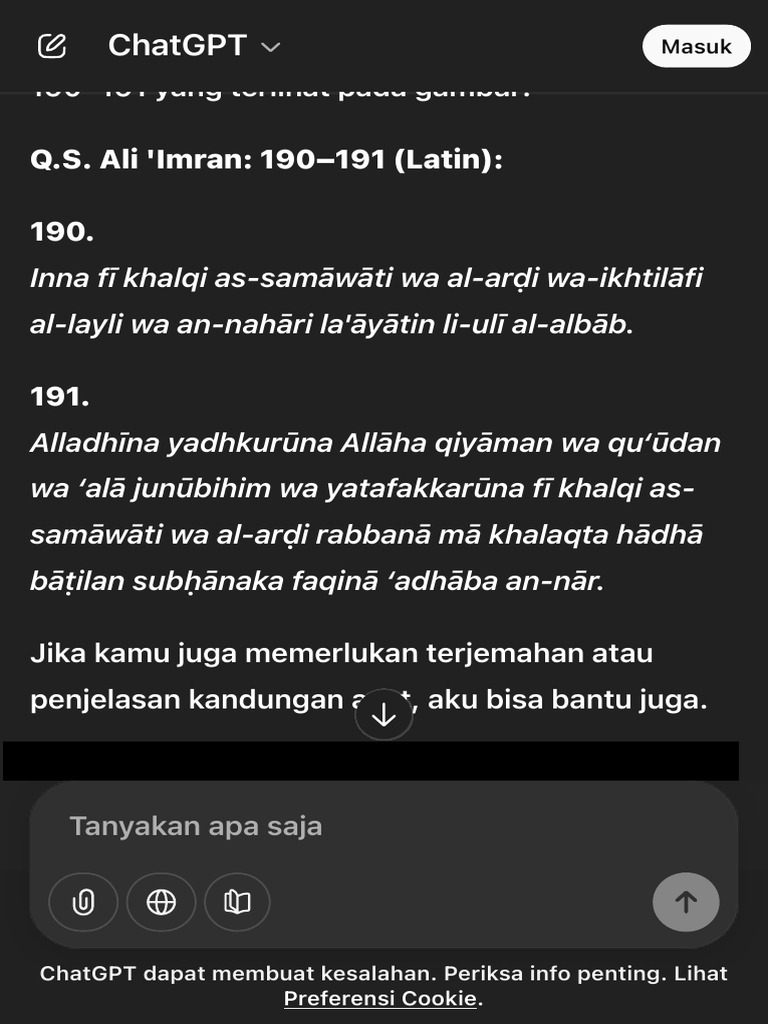Attach a file with the paperclip icon

(x=83, y=902)
